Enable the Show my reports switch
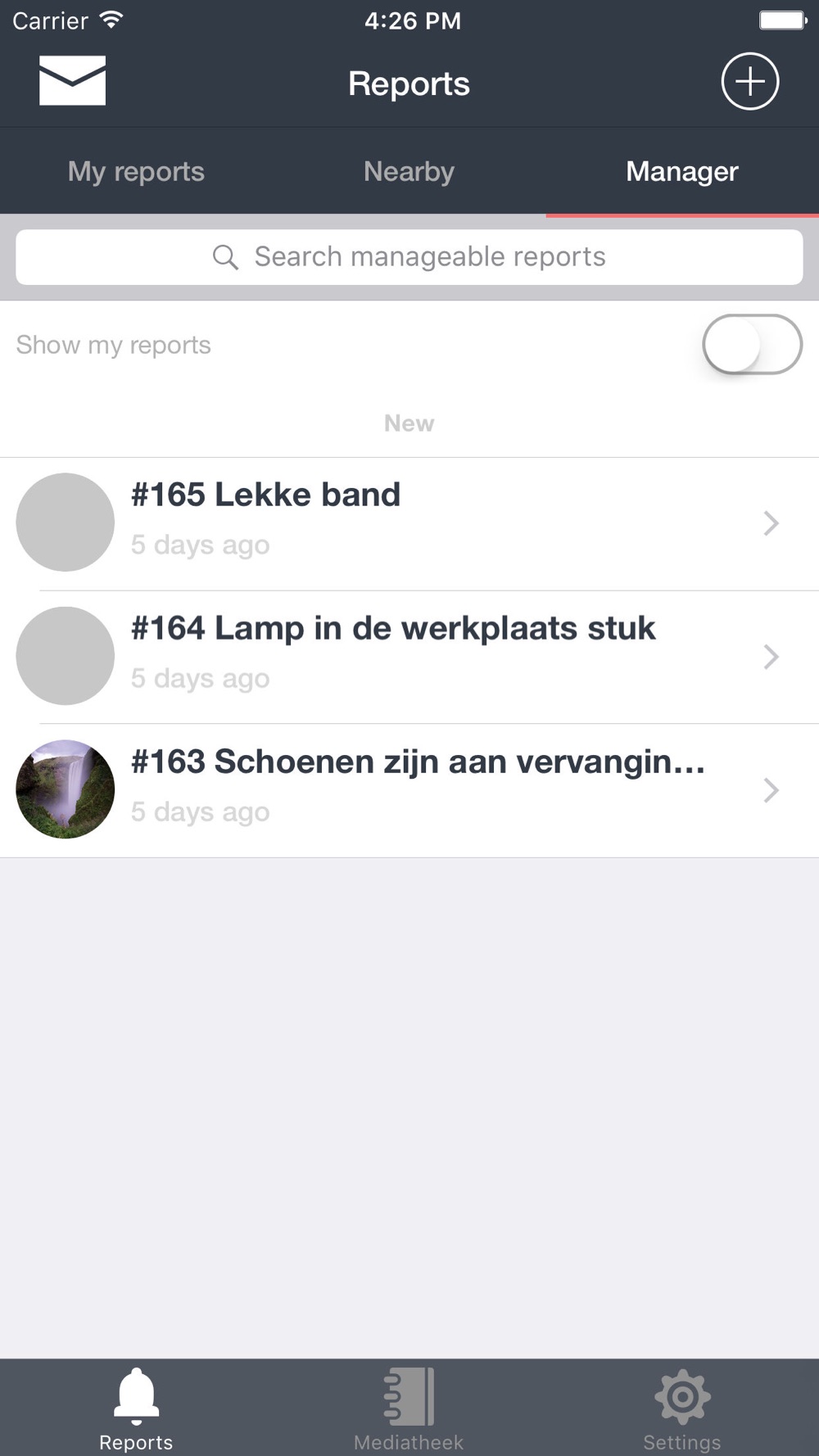Image resolution: width=819 pixels, height=1456 pixels. click(x=752, y=345)
